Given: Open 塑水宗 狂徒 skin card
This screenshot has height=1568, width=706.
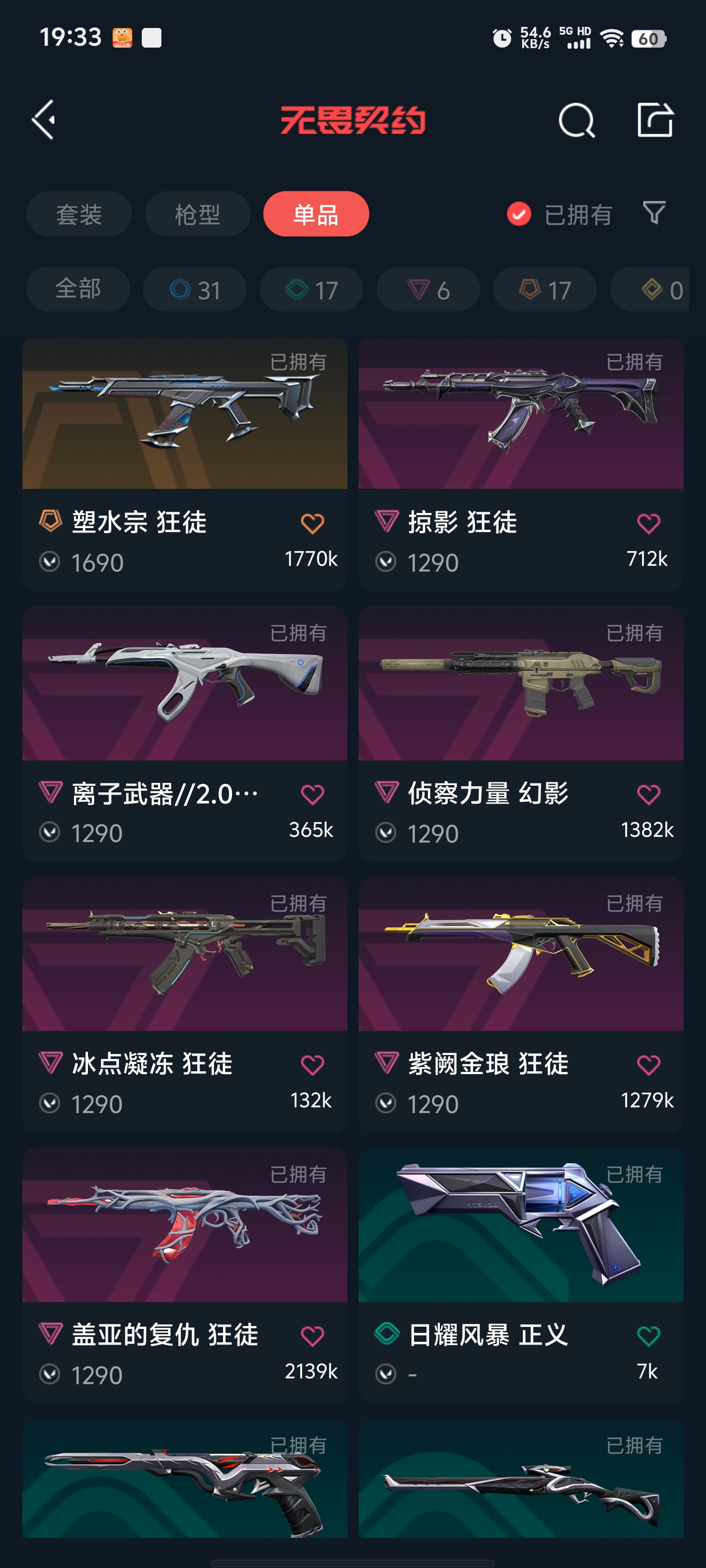Looking at the screenshot, I should tap(184, 426).
